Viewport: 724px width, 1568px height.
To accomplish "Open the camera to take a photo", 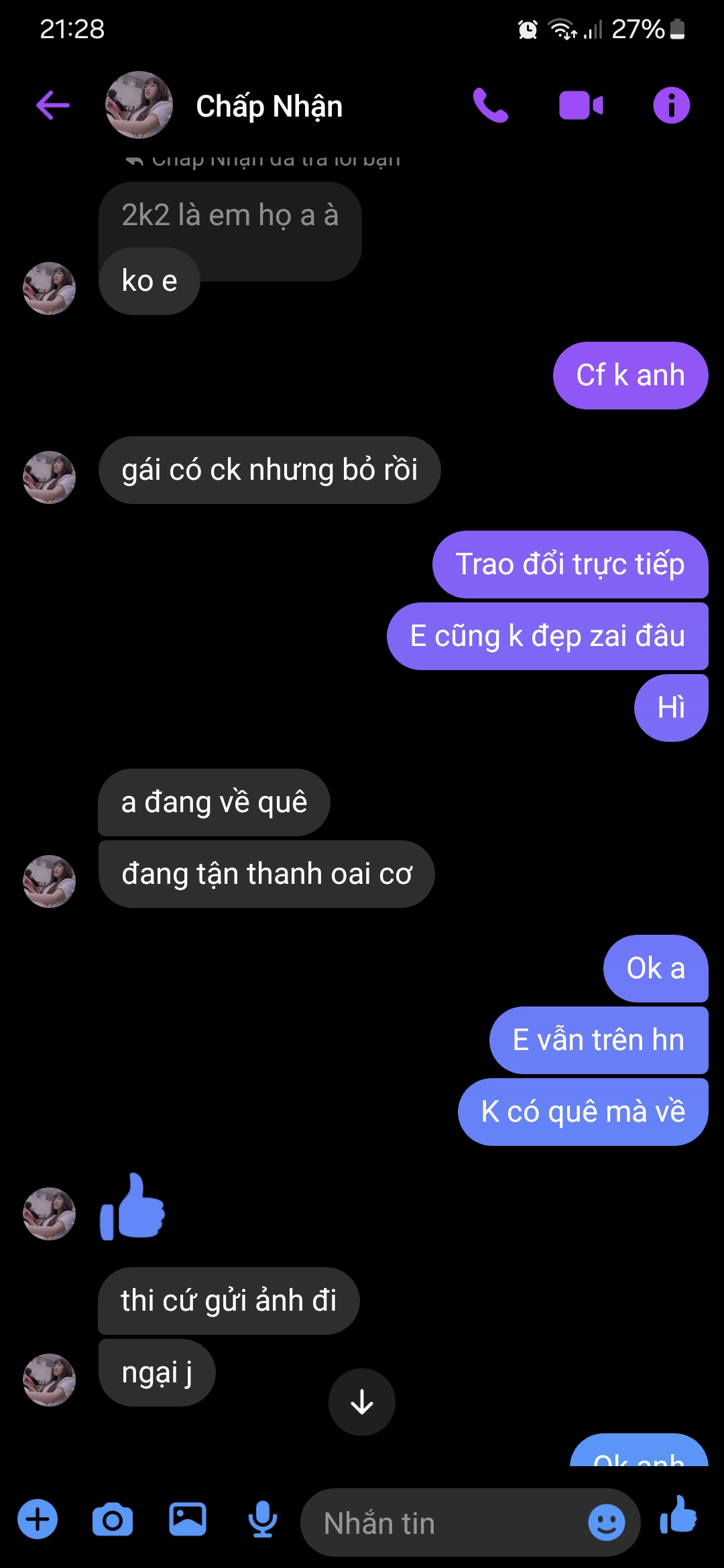I will pyautogui.click(x=113, y=1520).
